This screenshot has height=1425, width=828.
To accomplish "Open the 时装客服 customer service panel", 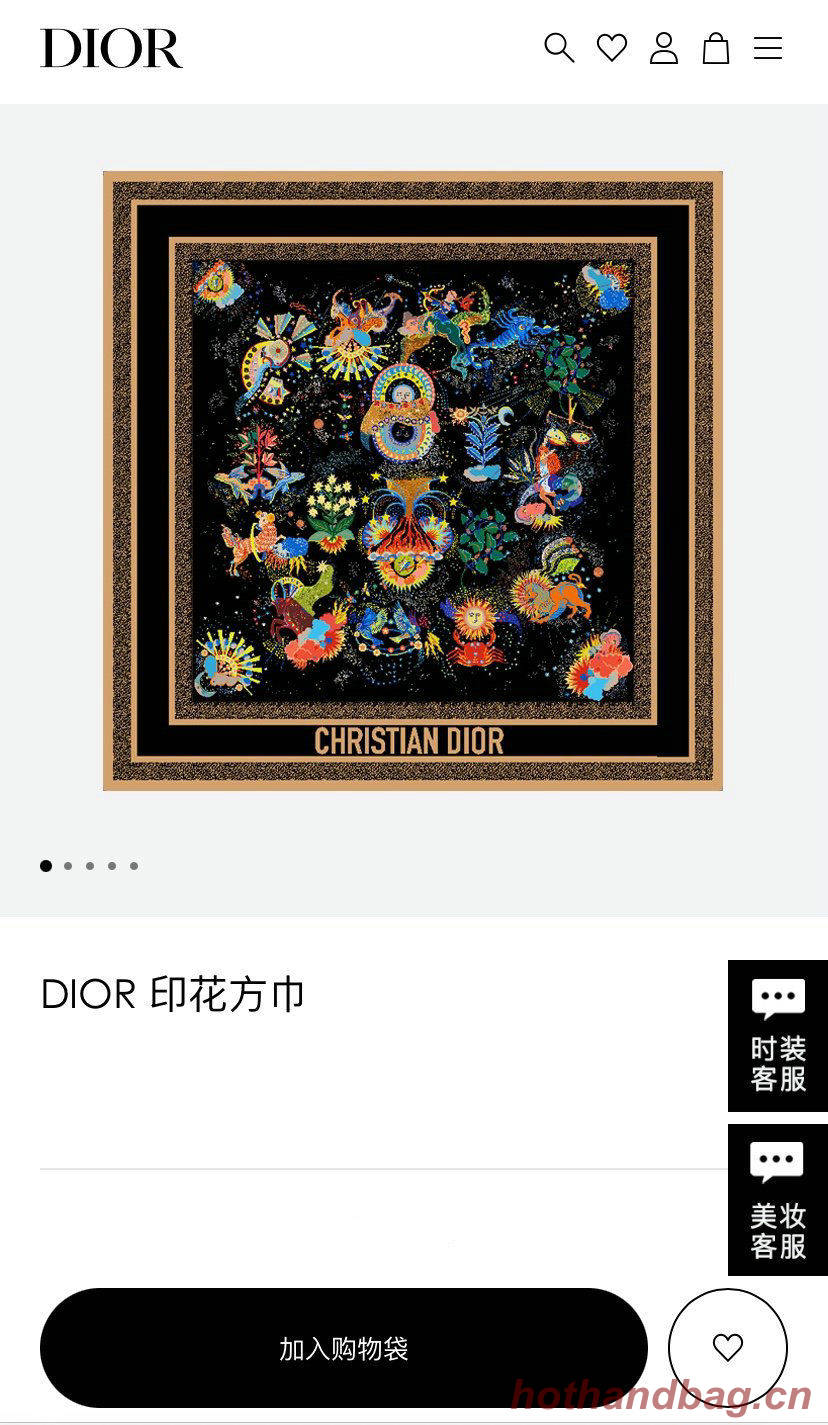I will [x=777, y=1036].
